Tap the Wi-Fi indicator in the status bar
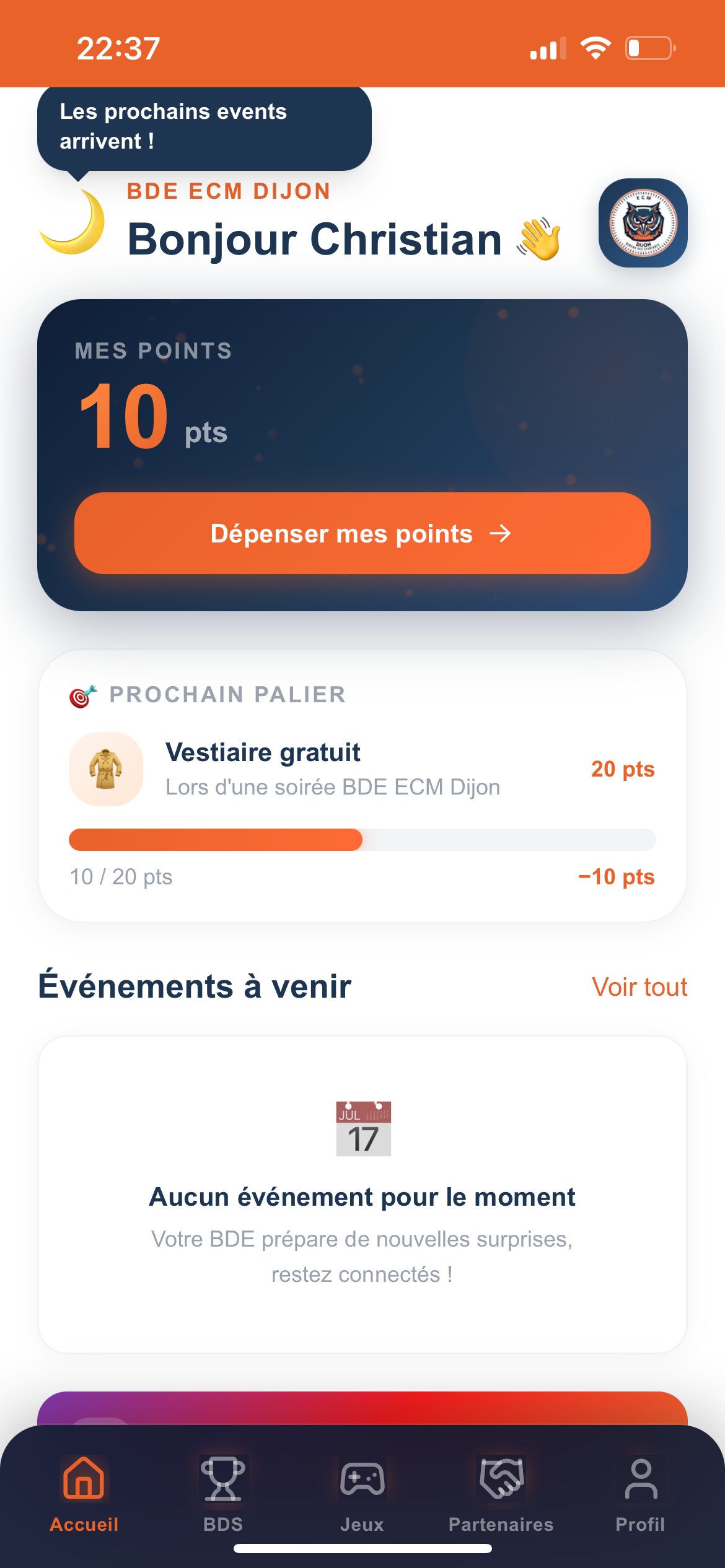The height and width of the screenshot is (1568, 725). [594, 46]
